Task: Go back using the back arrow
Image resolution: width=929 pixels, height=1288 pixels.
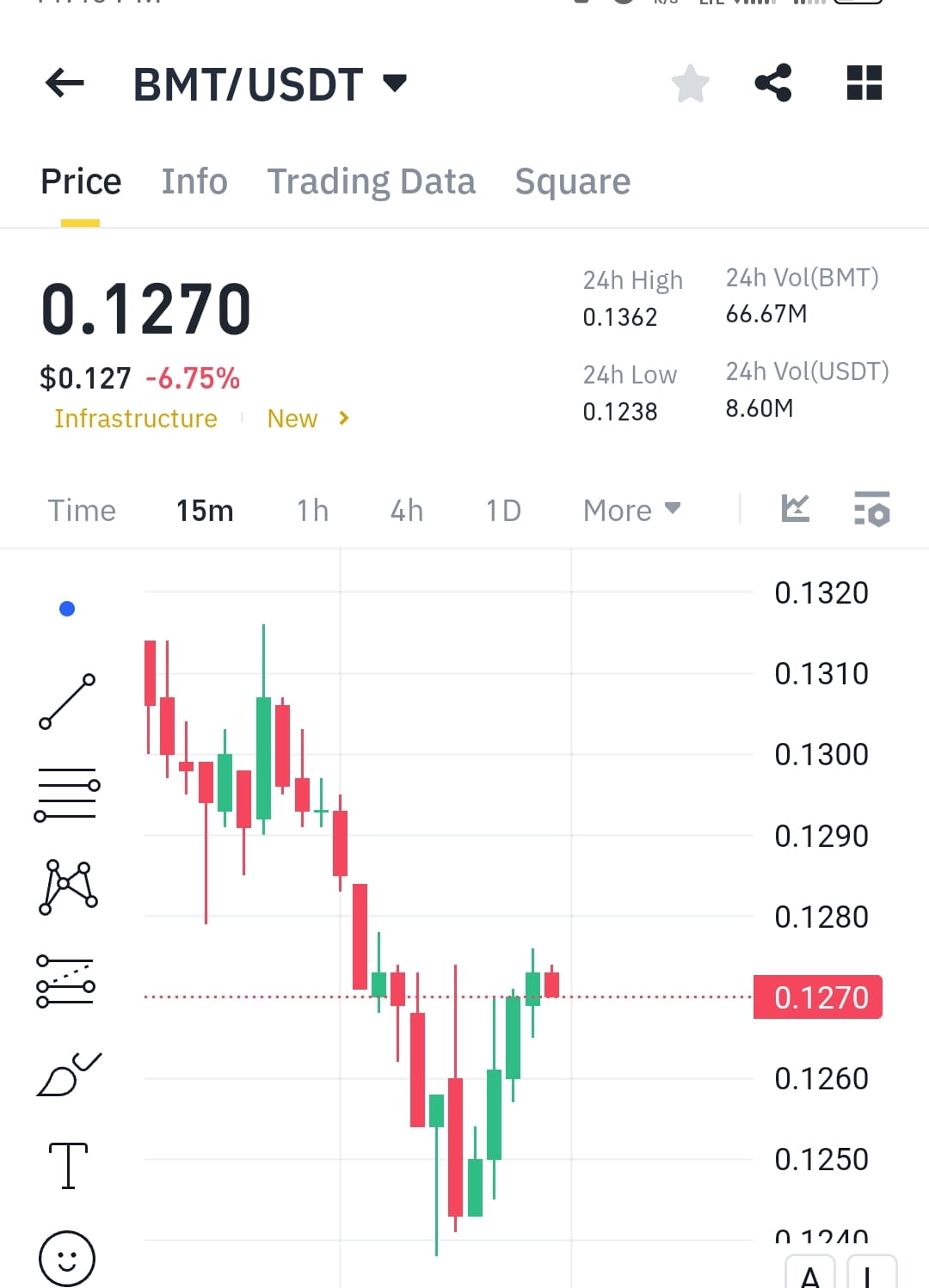Action: coord(63,83)
